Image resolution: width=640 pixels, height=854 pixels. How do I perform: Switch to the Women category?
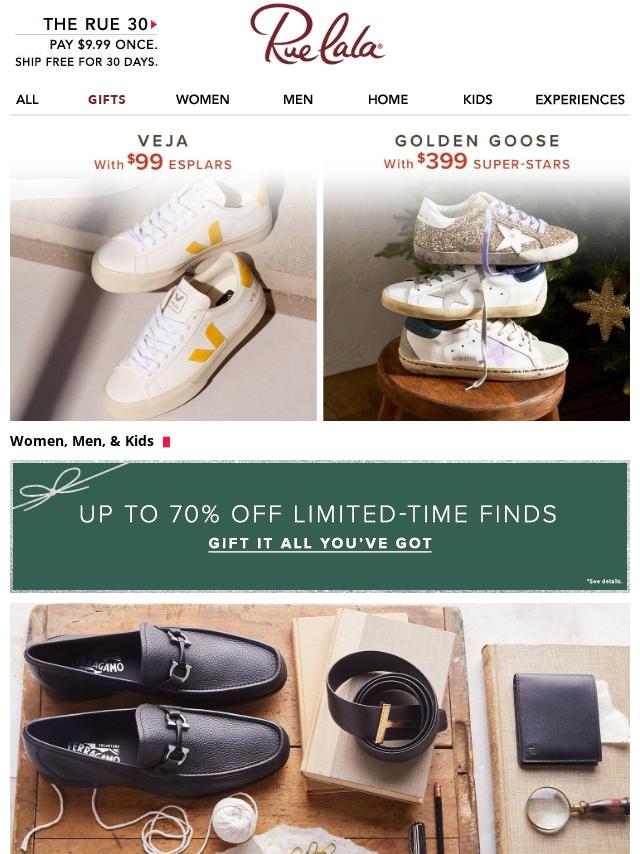(202, 99)
